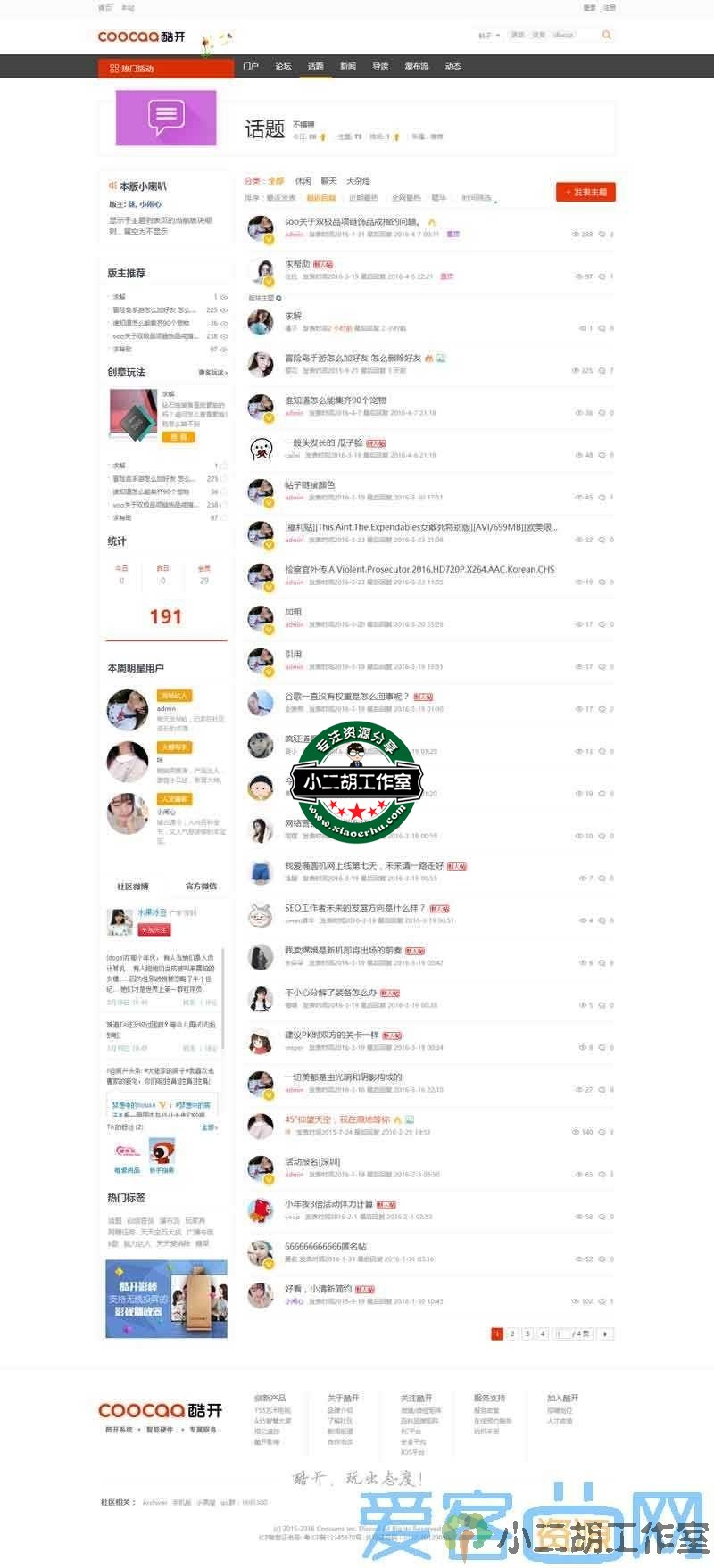Switch to the 论坛 nav tab
The height and width of the screenshot is (1568, 714).
click(x=283, y=66)
